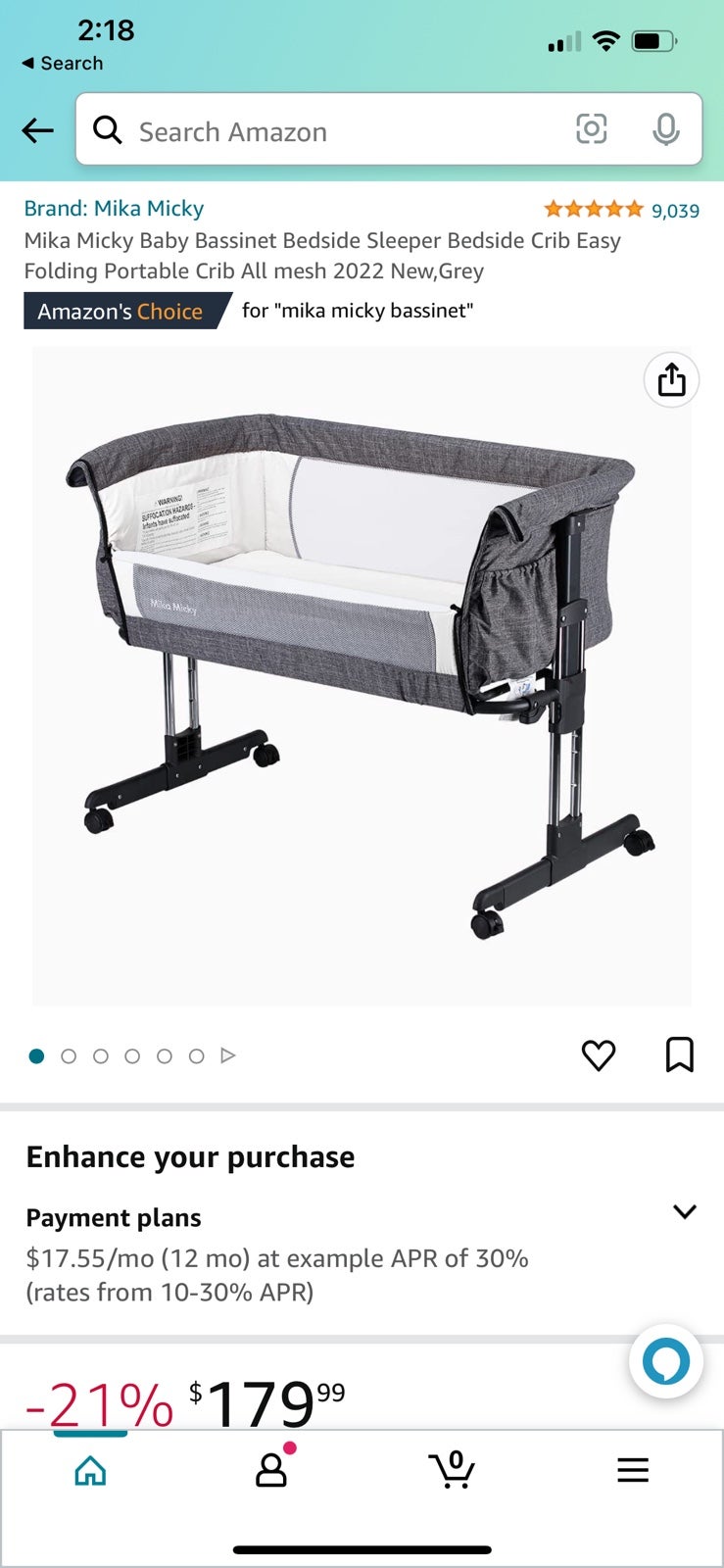
Task: Return to Search via status bar link
Action: click(62, 63)
